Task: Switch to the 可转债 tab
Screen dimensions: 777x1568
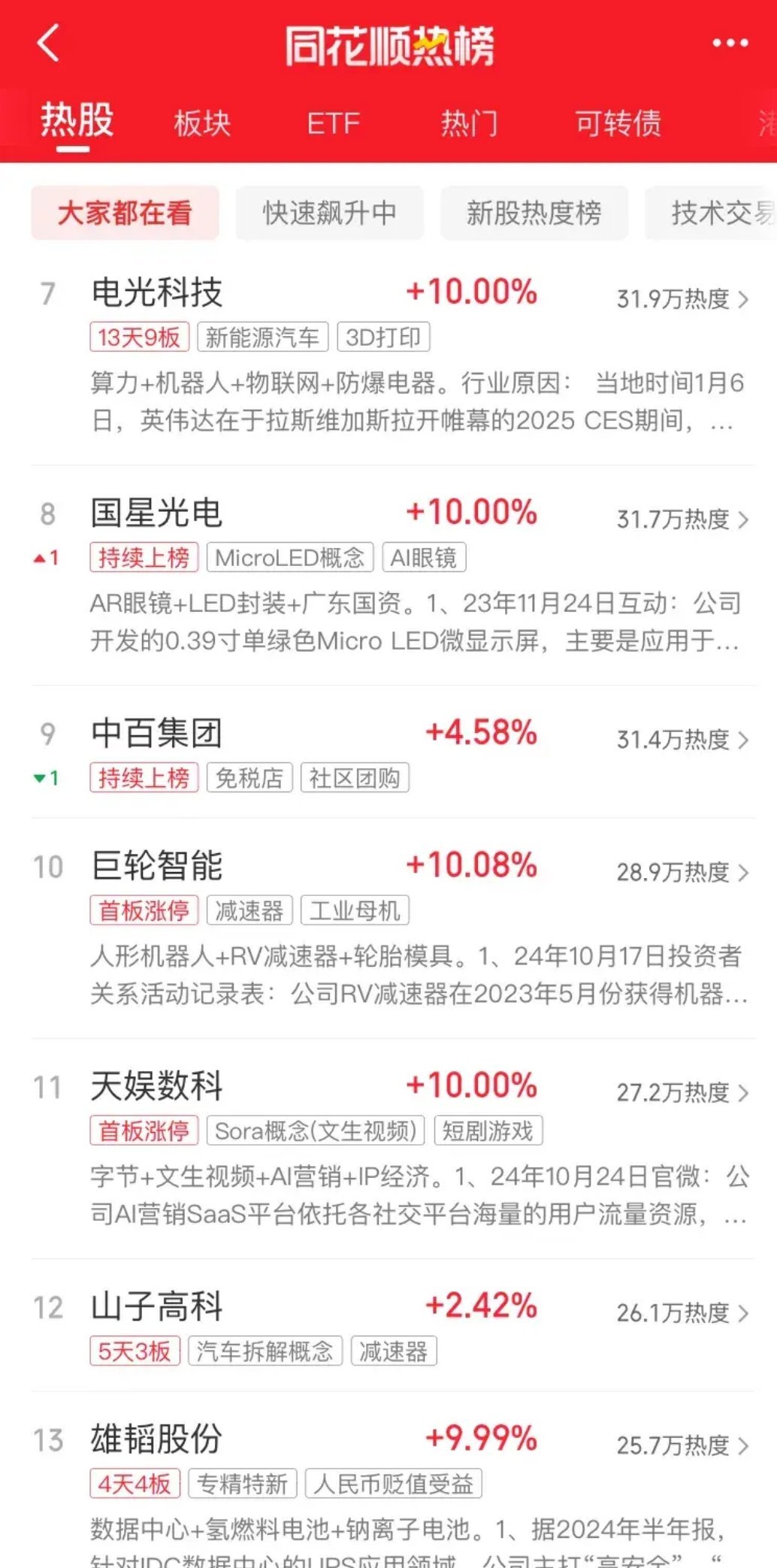Action: [618, 123]
